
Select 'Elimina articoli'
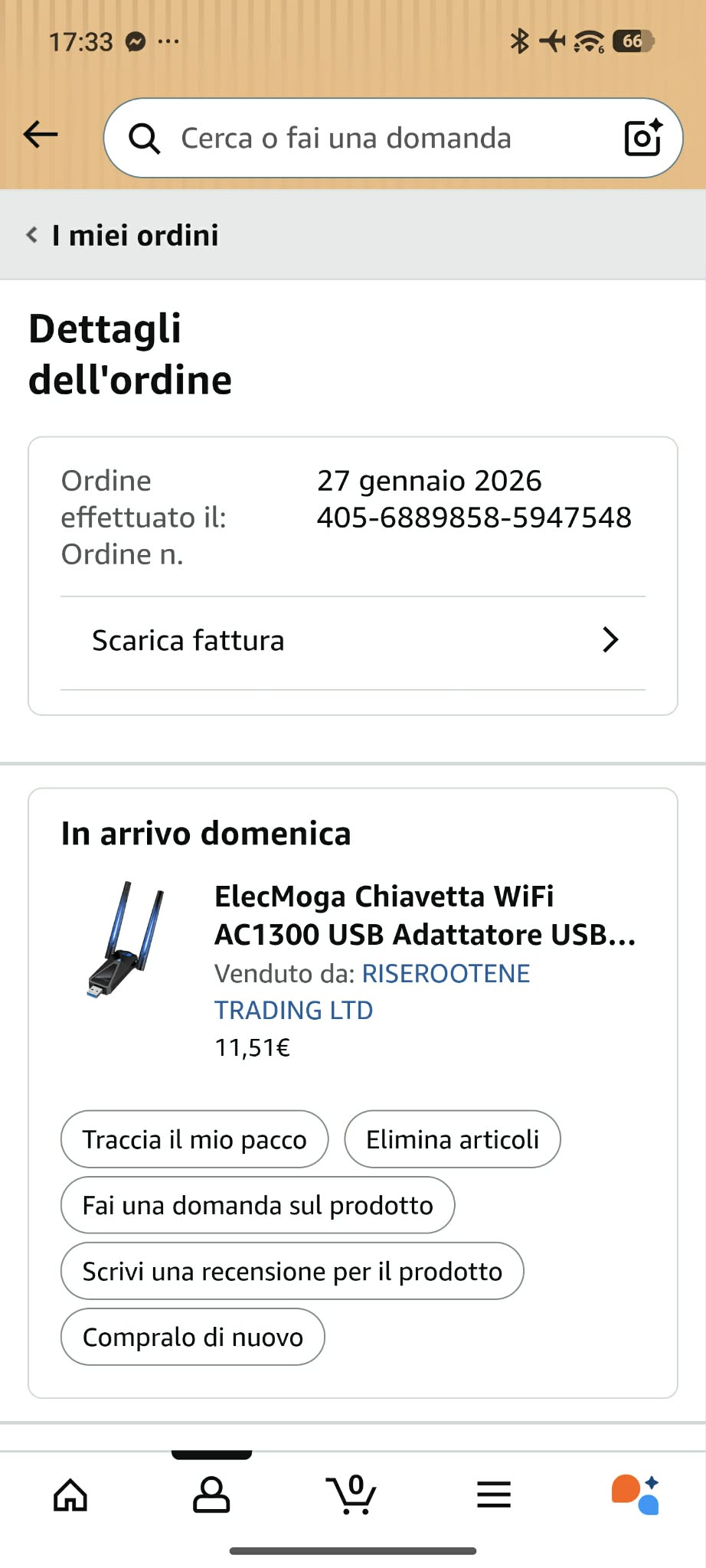(453, 1139)
